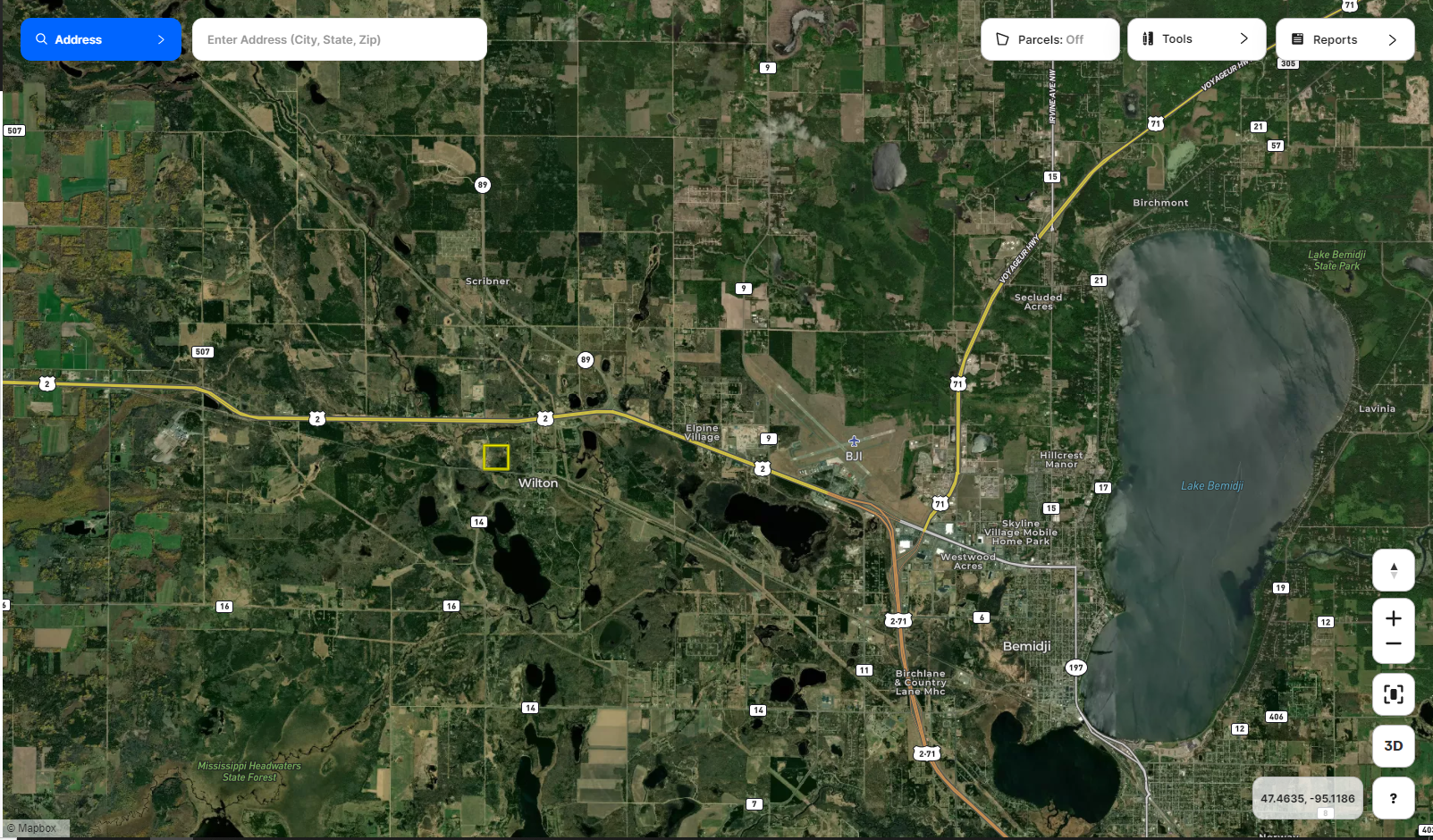This screenshot has width=1433, height=840.
Task: Zoom out of the map
Action: [1393, 644]
